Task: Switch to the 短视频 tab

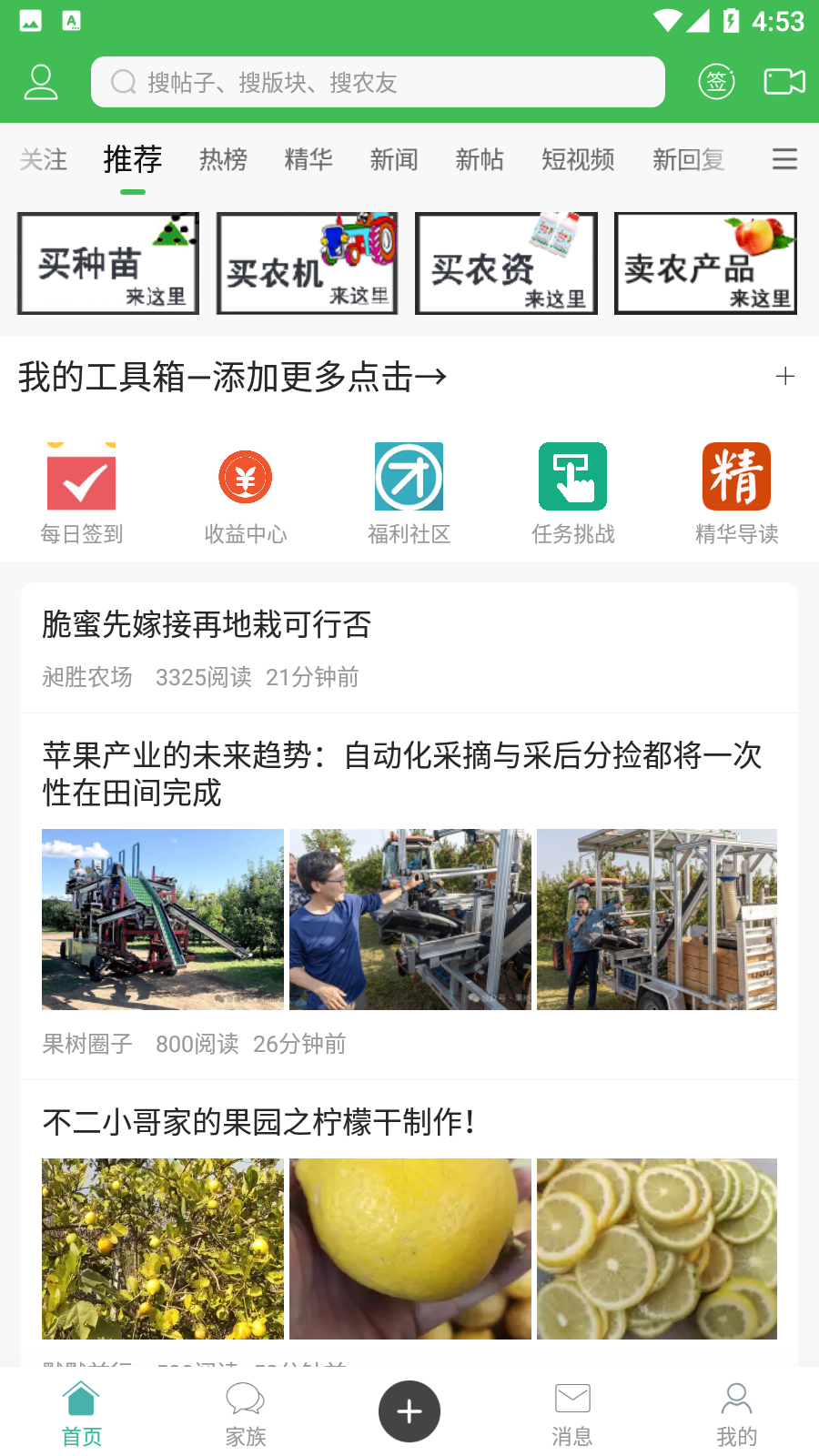Action: point(578,160)
